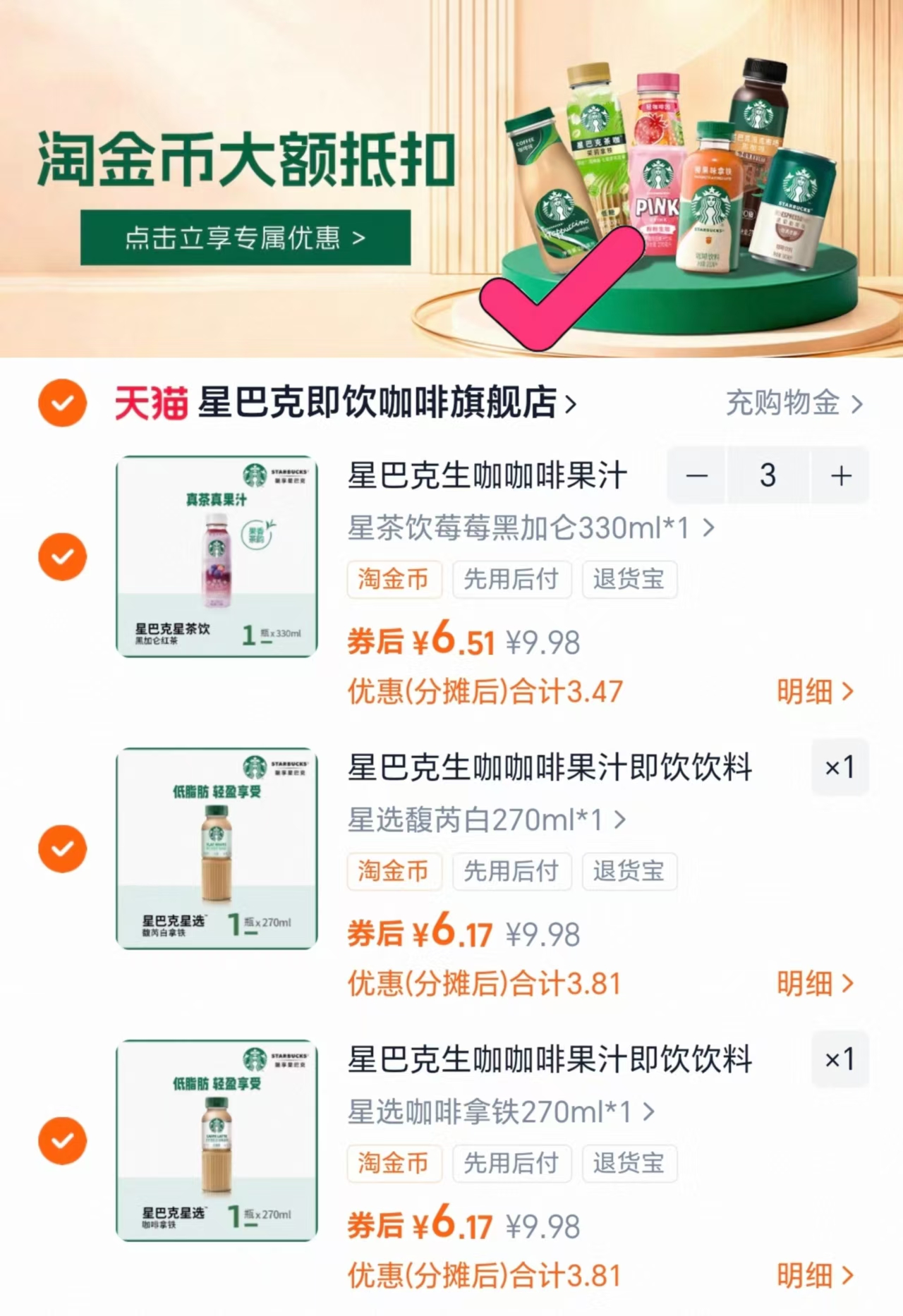903x1316 pixels.
Task: Click the 先用后付 tag under 星选馥芮白
Action: pyautogui.click(x=512, y=872)
